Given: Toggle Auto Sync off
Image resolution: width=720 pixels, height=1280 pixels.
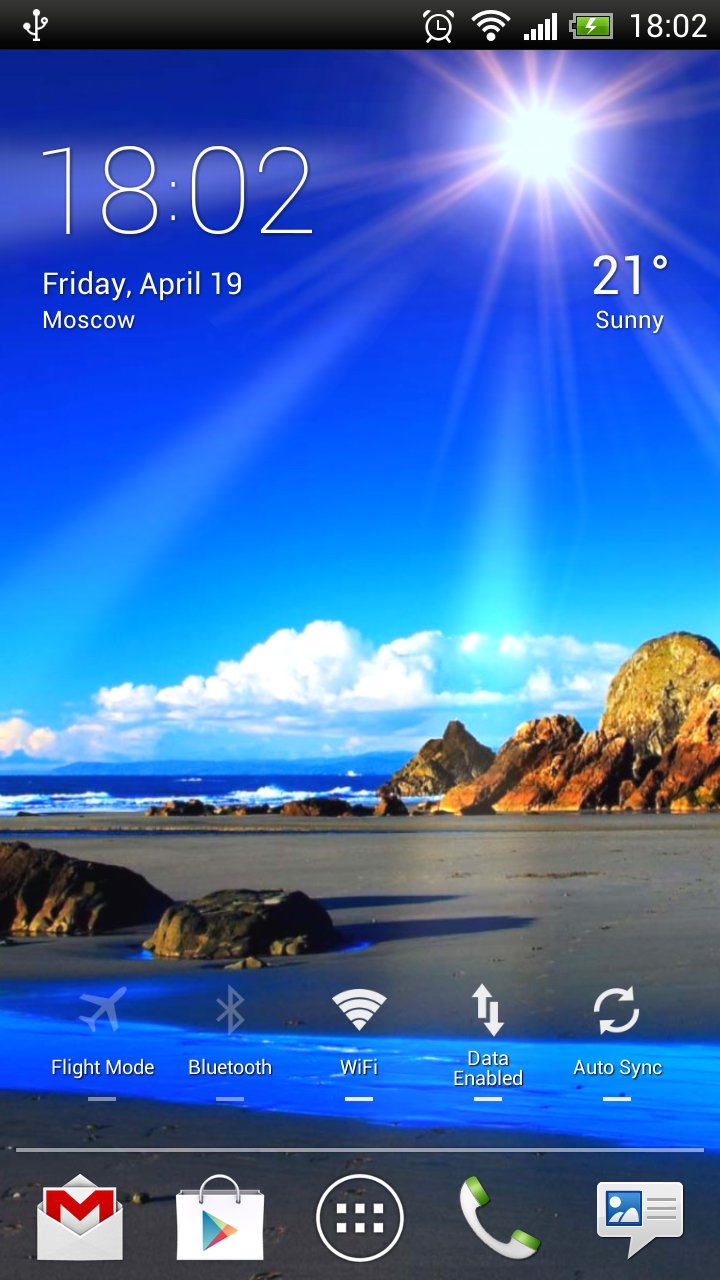Looking at the screenshot, I should coord(617,1030).
